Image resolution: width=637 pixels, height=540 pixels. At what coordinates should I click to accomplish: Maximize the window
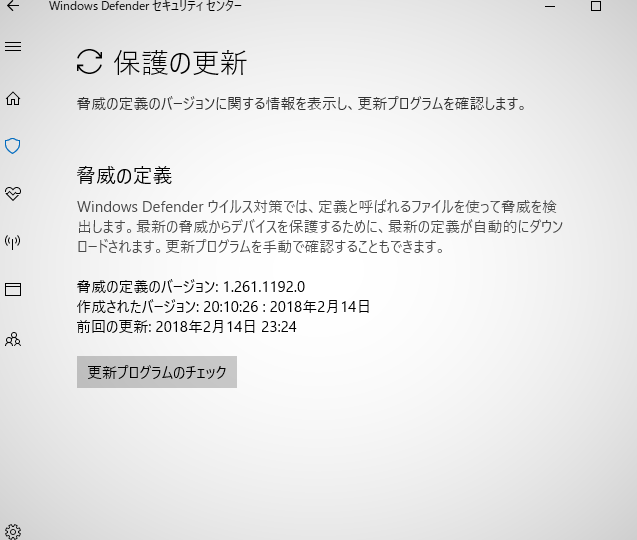[x=596, y=6]
